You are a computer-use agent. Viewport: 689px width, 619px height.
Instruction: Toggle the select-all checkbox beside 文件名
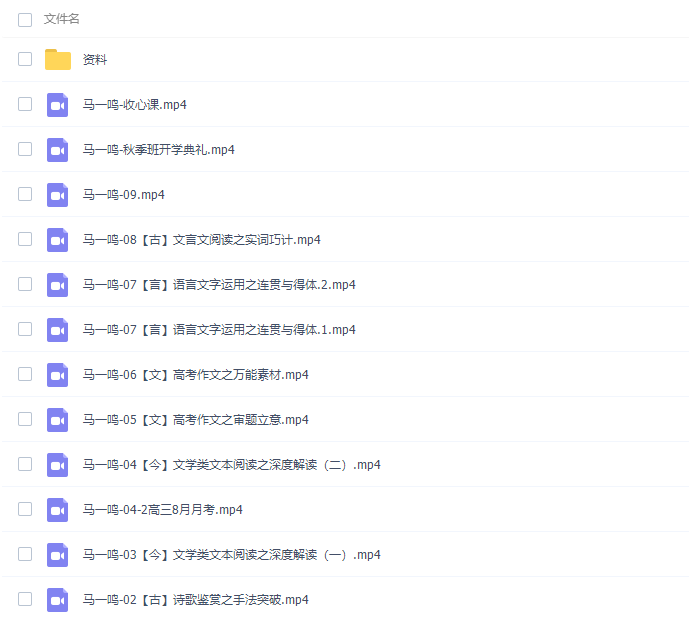tap(25, 19)
